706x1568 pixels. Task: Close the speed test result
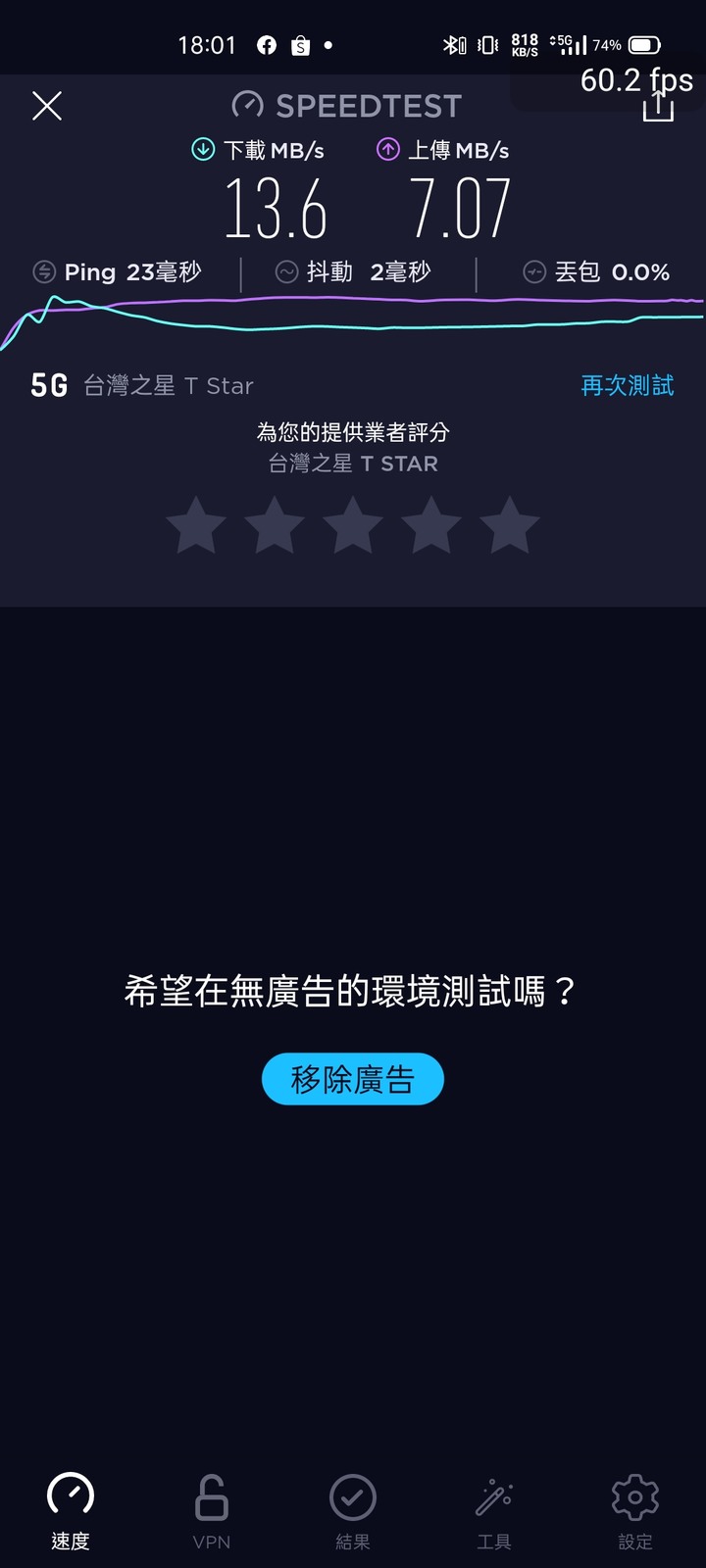[x=47, y=106]
